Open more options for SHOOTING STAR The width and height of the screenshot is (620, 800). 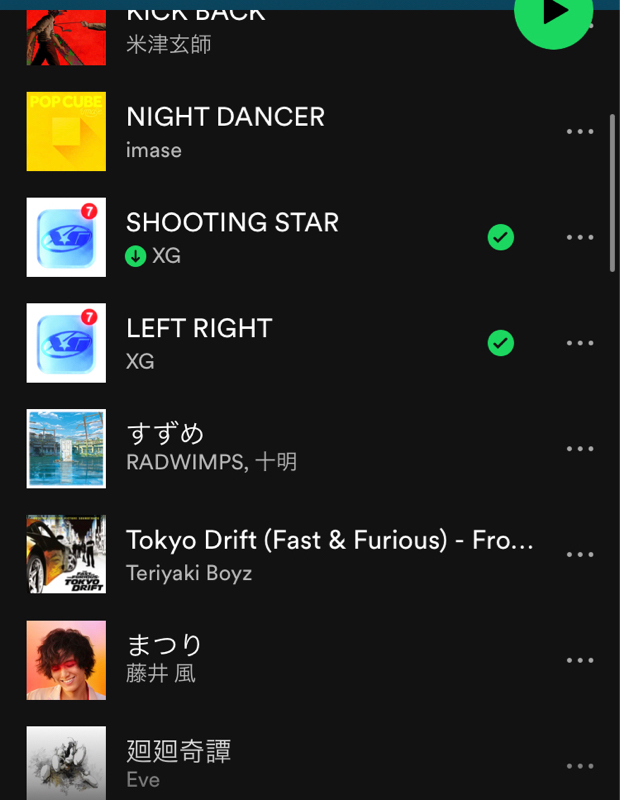580,238
